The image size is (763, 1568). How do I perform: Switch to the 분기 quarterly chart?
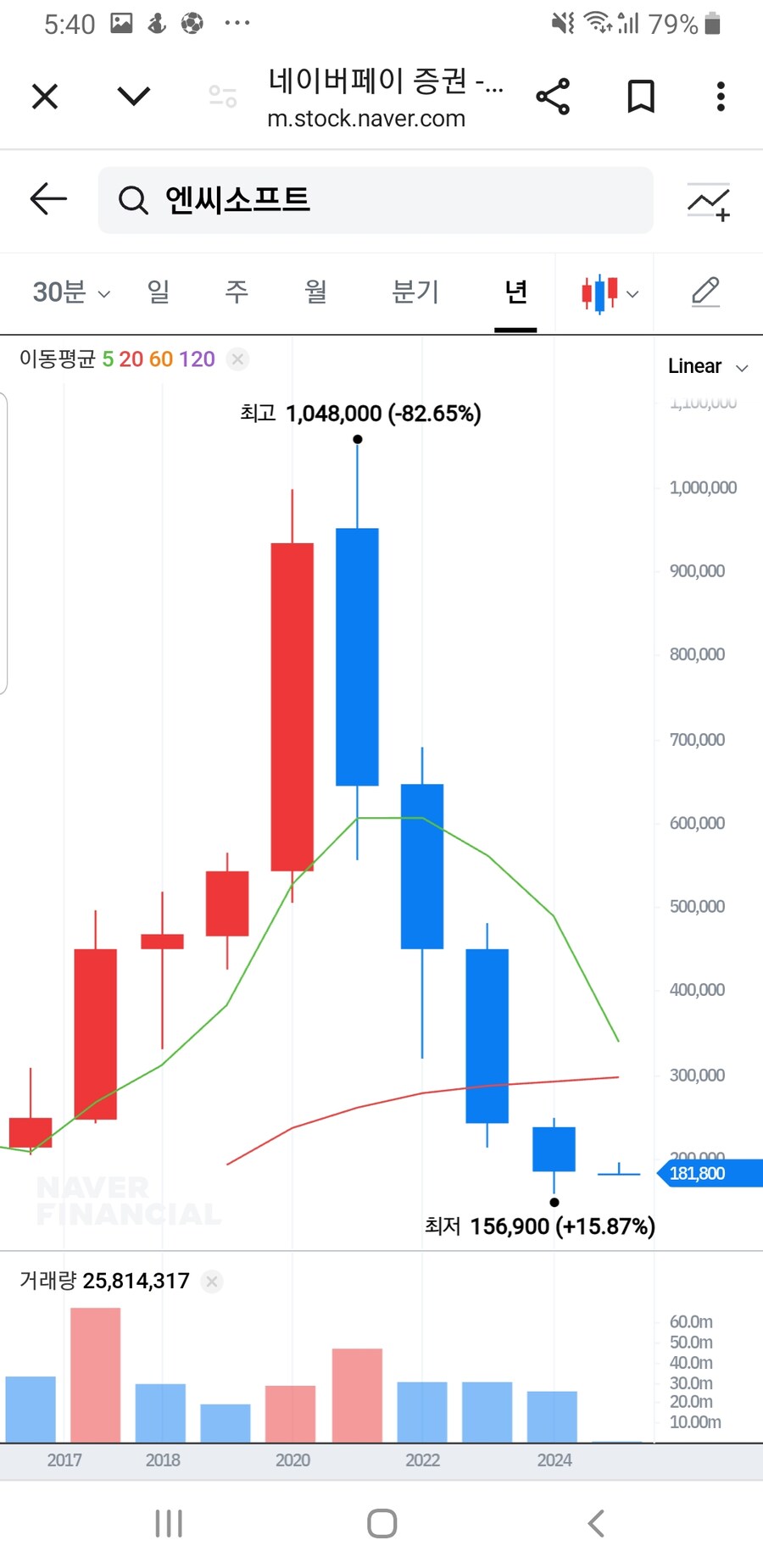point(415,292)
